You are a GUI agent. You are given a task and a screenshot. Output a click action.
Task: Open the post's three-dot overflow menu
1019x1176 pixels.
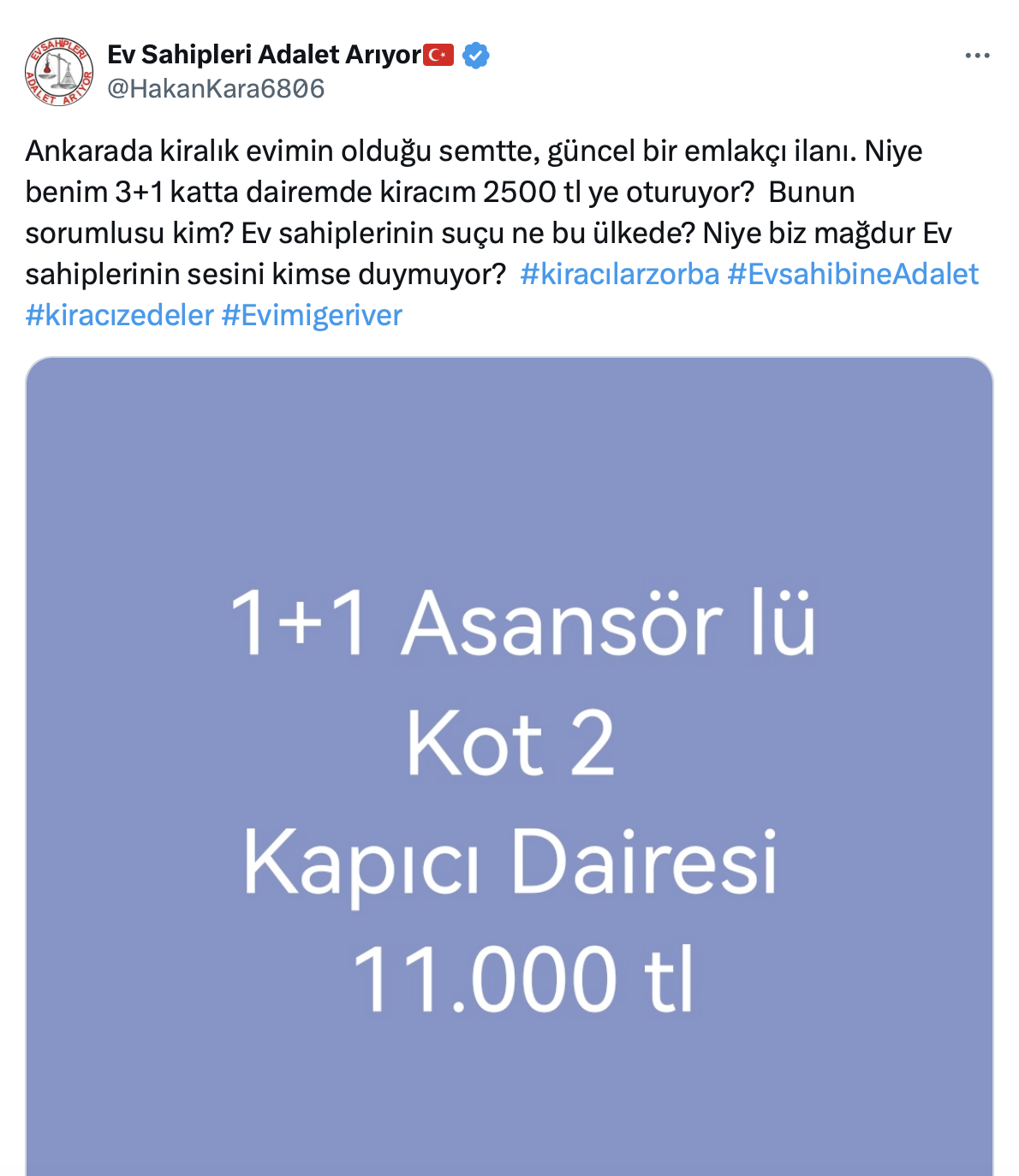tap(977, 56)
